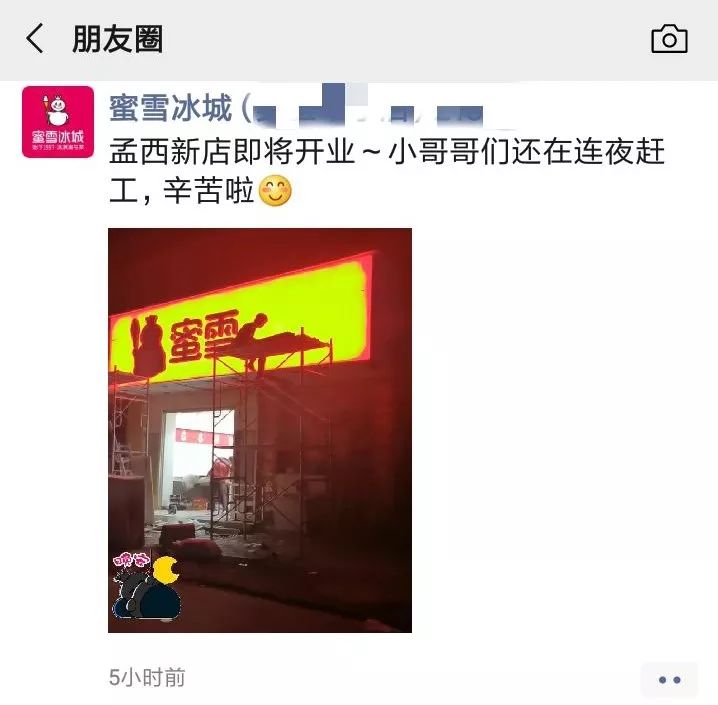Open 蜜雪冰城 profile avatar
The width and height of the screenshot is (718, 705).
[57, 121]
